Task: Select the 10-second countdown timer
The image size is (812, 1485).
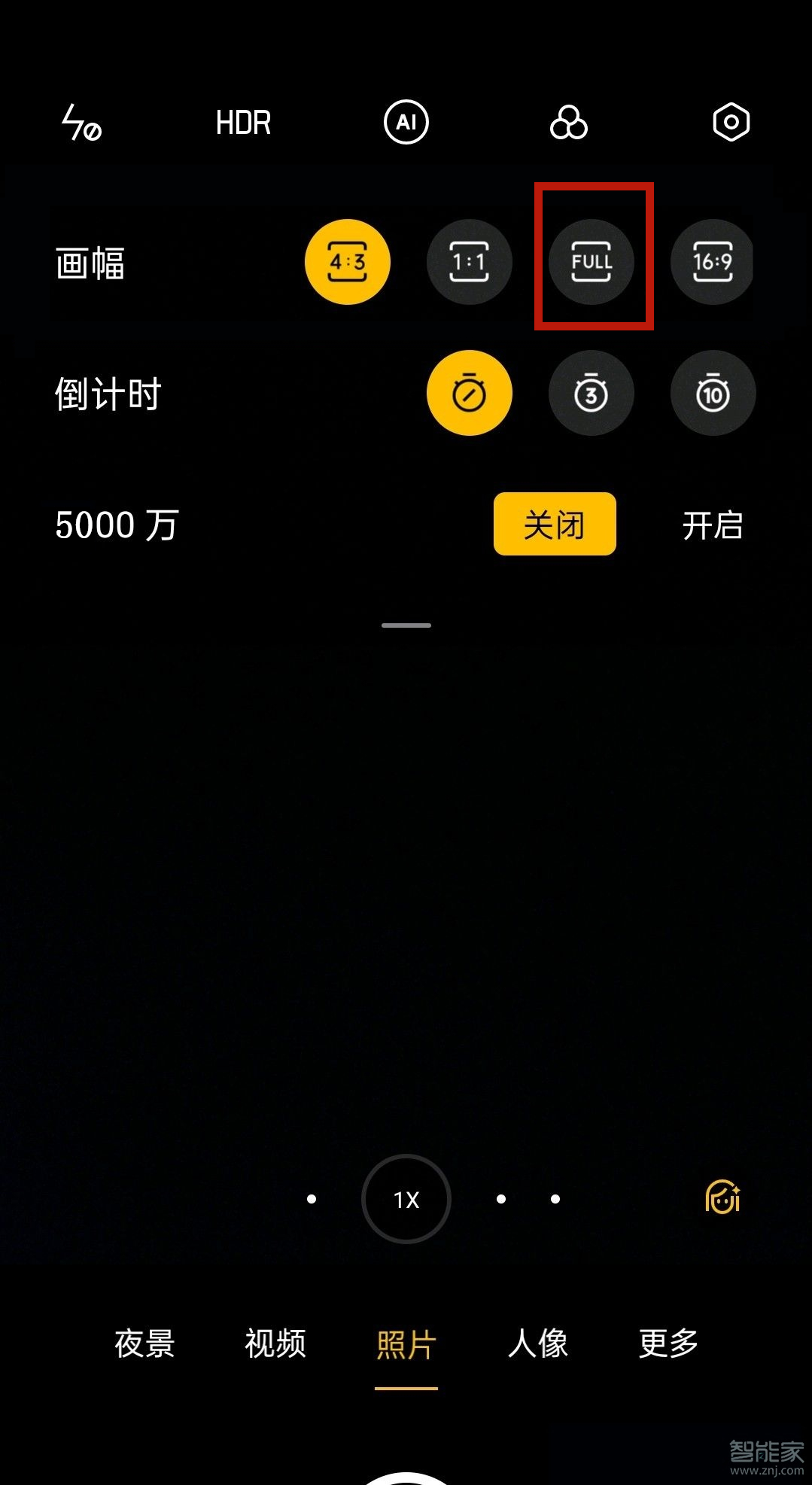Action: click(x=712, y=393)
